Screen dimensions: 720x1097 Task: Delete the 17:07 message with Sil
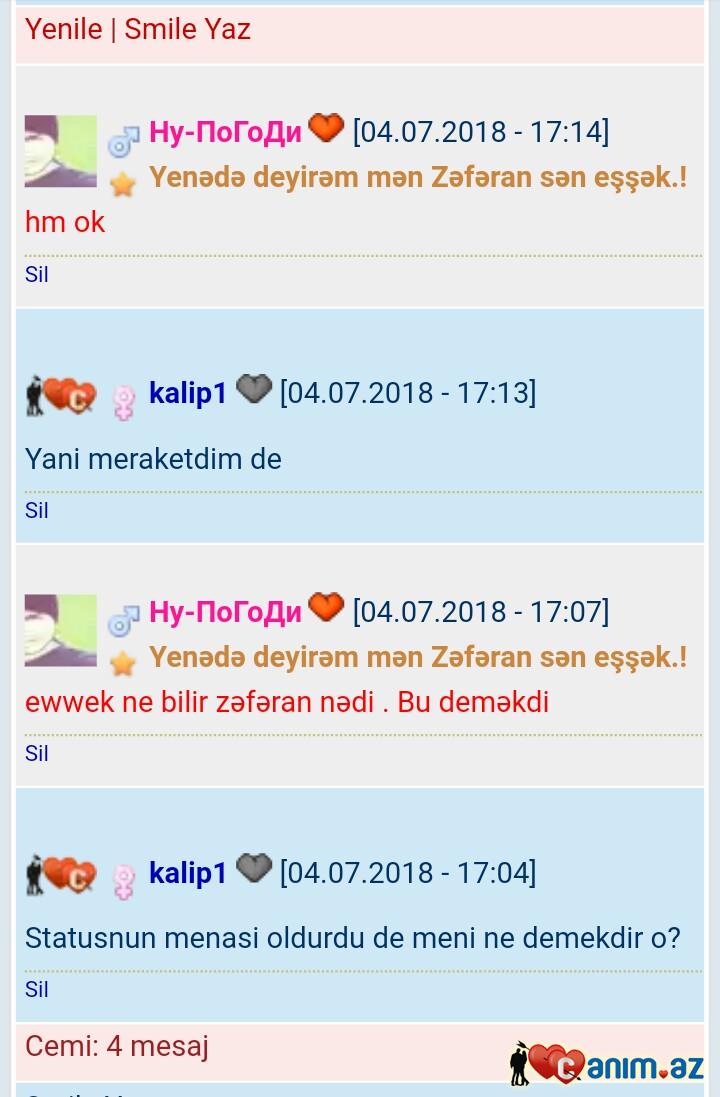pos(37,753)
